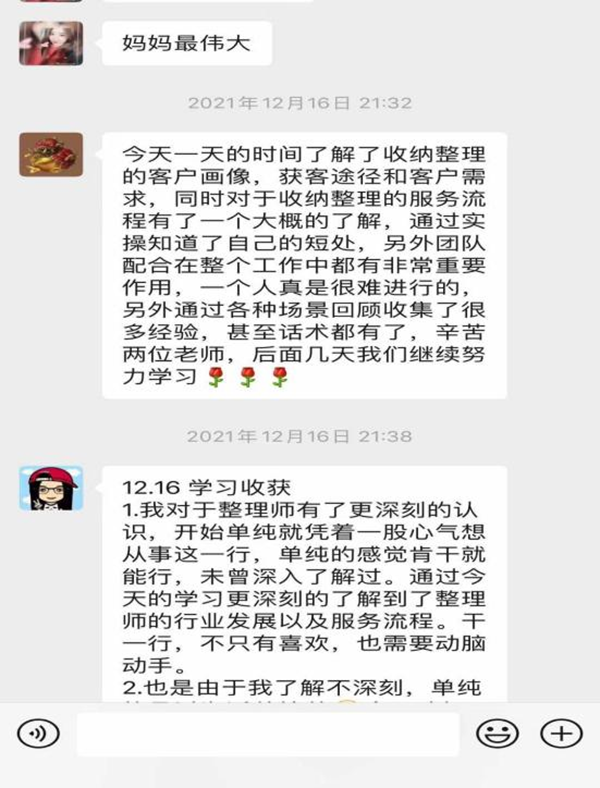Open avatar of 妈妈最伟大 sender

coord(51,43)
